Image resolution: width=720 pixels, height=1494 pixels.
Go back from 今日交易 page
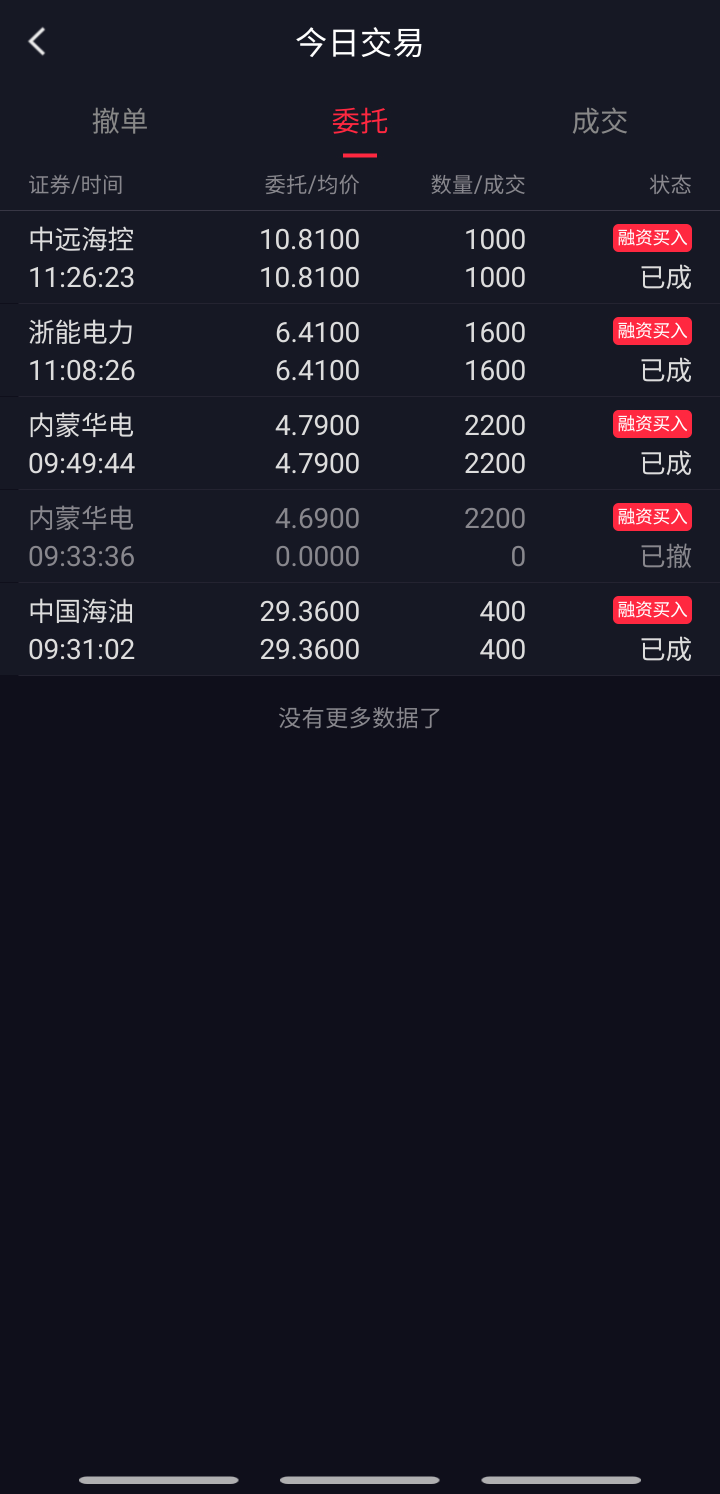[x=38, y=42]
